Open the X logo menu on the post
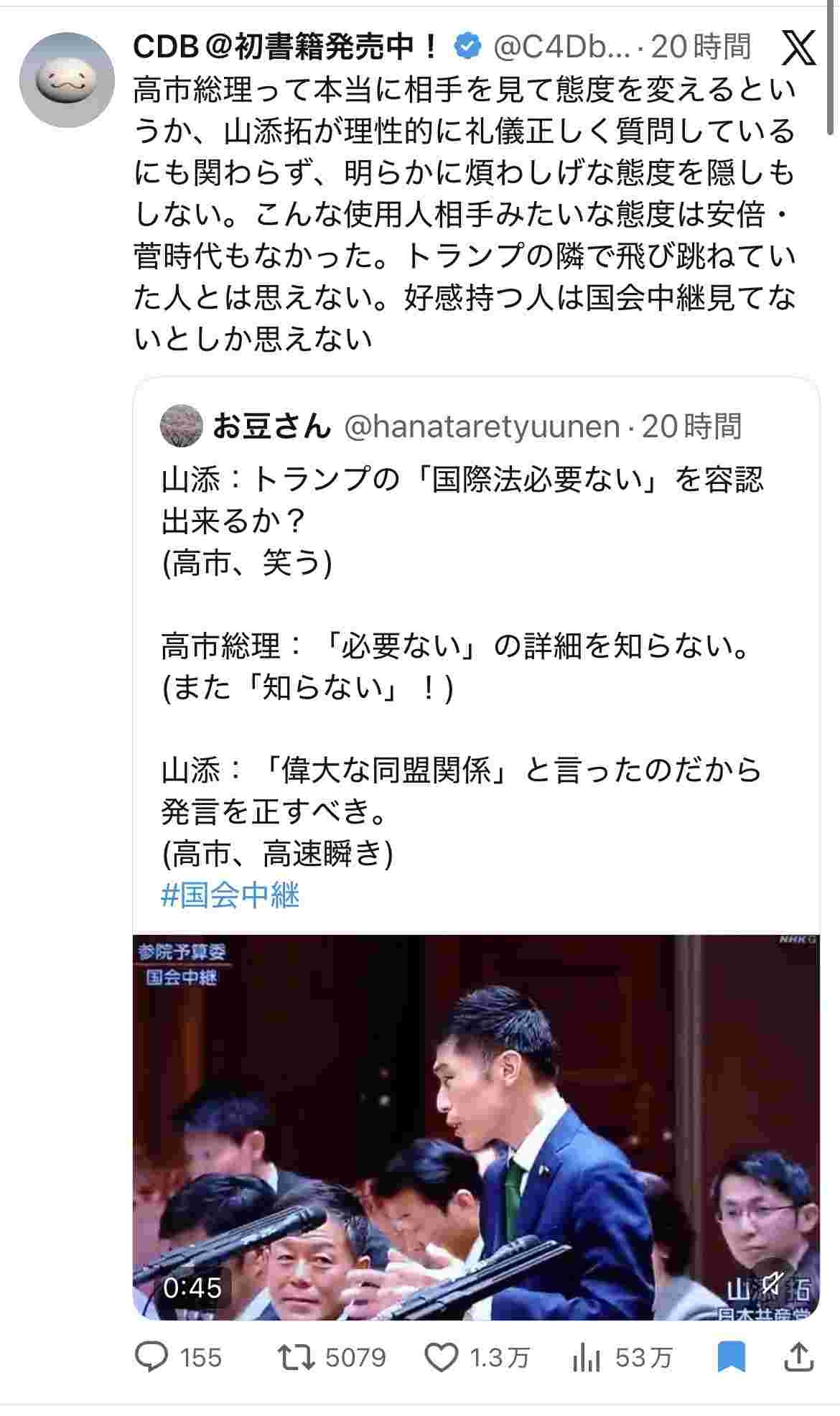840x1416 pixels. (798, 47)
